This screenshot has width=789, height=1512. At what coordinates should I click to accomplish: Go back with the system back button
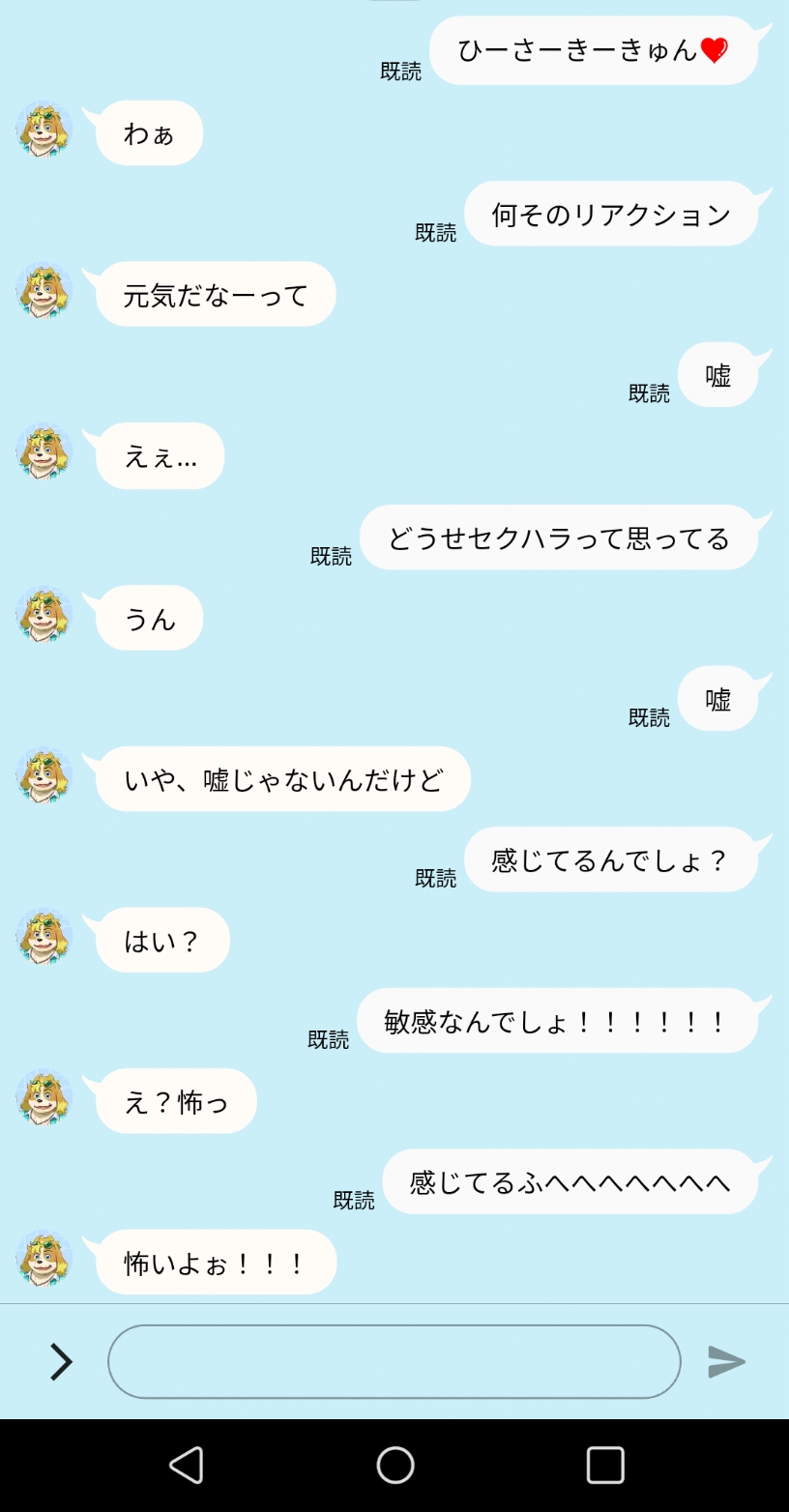186,1465
